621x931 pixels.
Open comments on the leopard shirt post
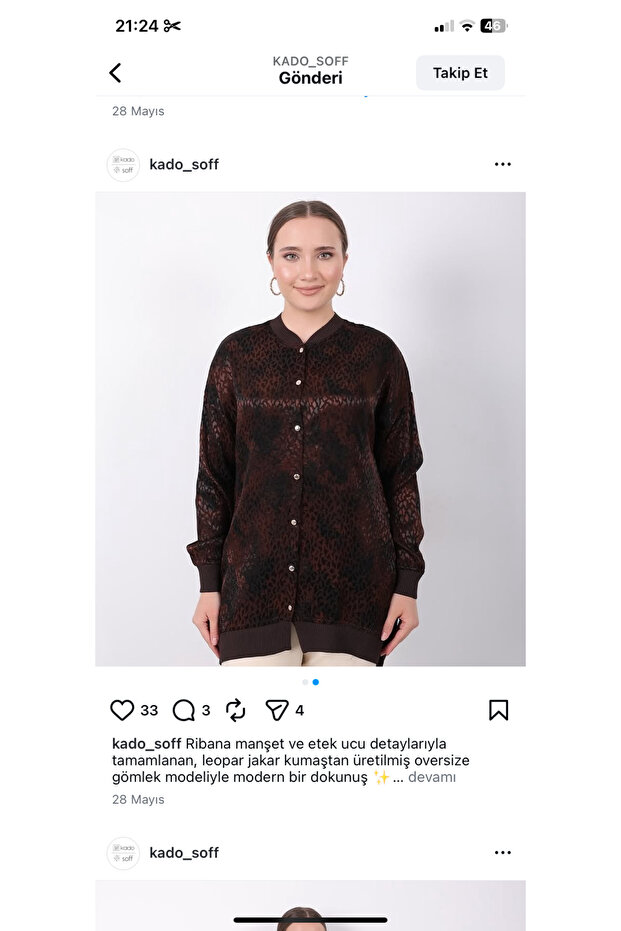point(183,710)
